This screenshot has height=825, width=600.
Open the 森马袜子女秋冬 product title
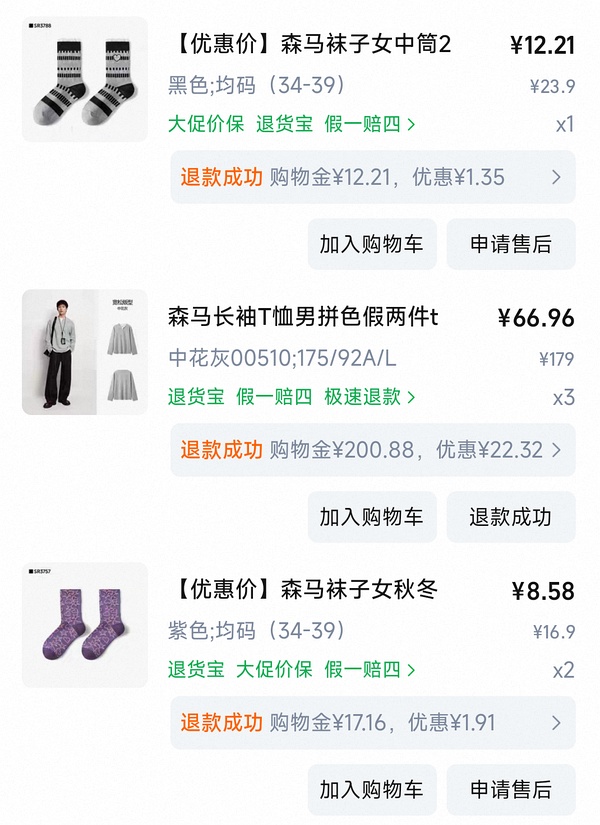pos(303,589)
